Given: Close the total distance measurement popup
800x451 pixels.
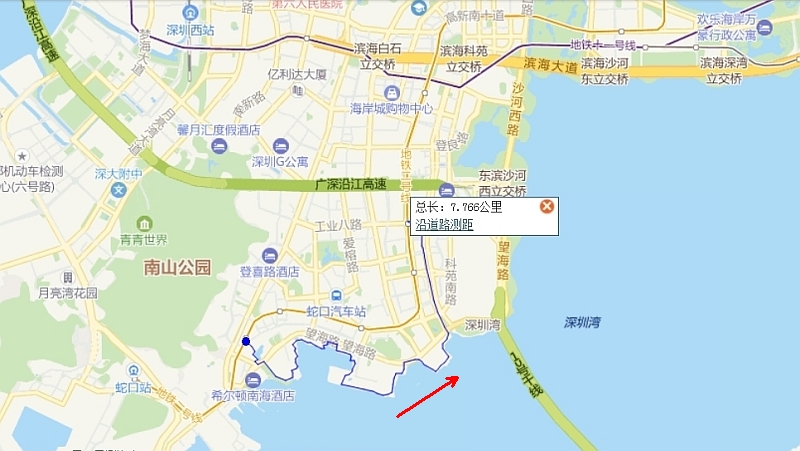Looking at the screenshot, I should (546, 207).
